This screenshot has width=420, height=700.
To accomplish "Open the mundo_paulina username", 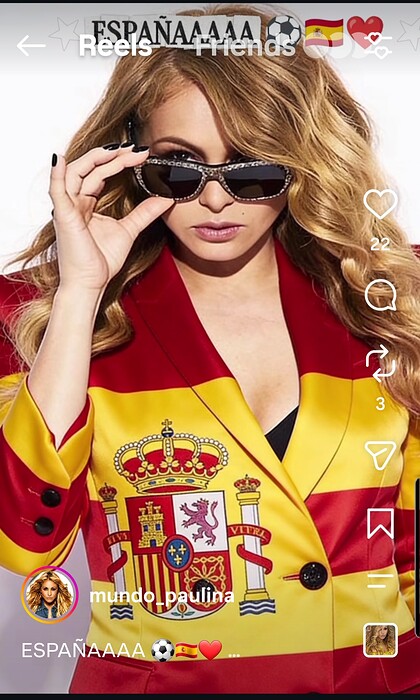I will (x=162, y=596).
